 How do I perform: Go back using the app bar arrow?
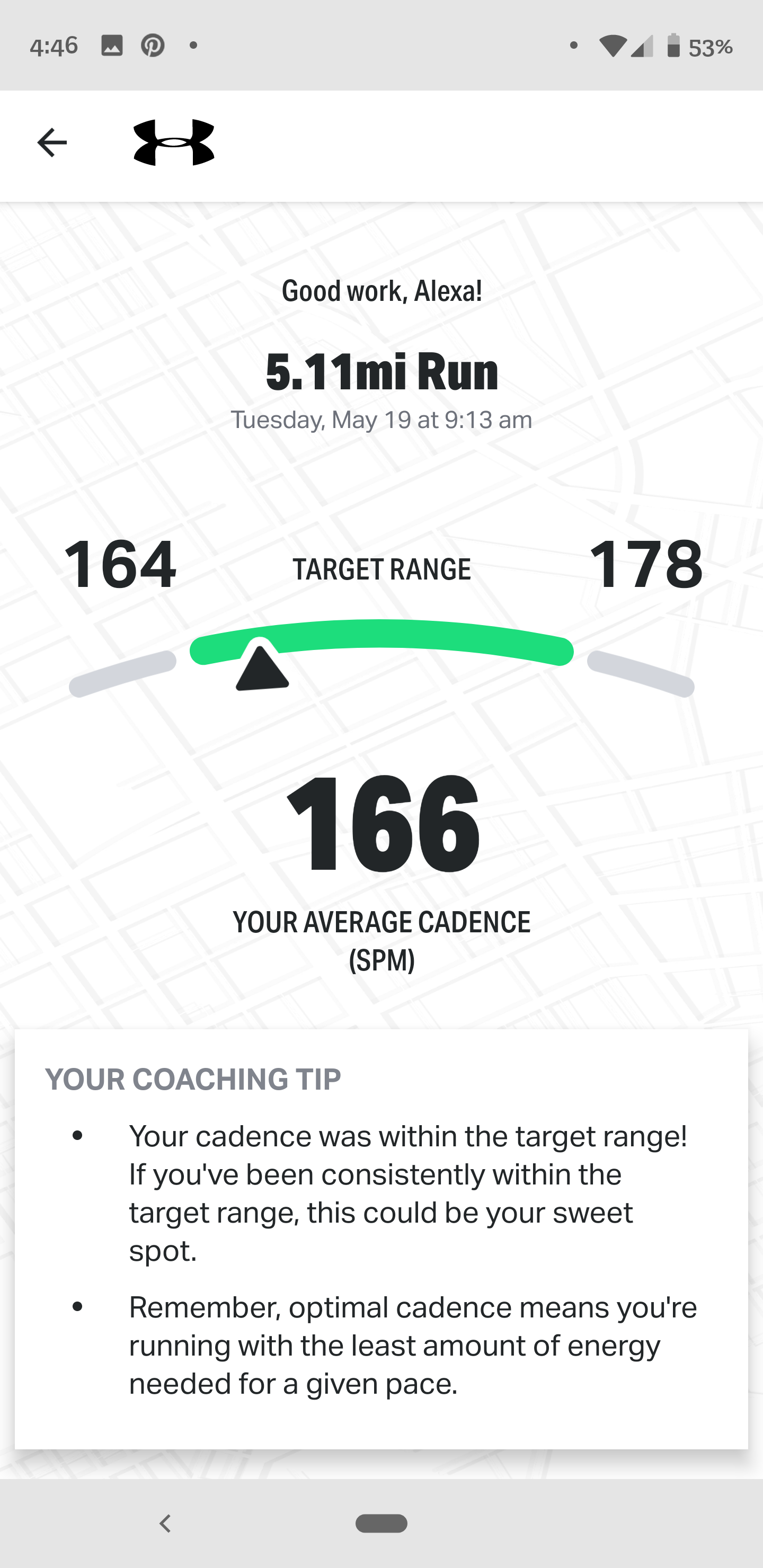click(x=52, y=143)
